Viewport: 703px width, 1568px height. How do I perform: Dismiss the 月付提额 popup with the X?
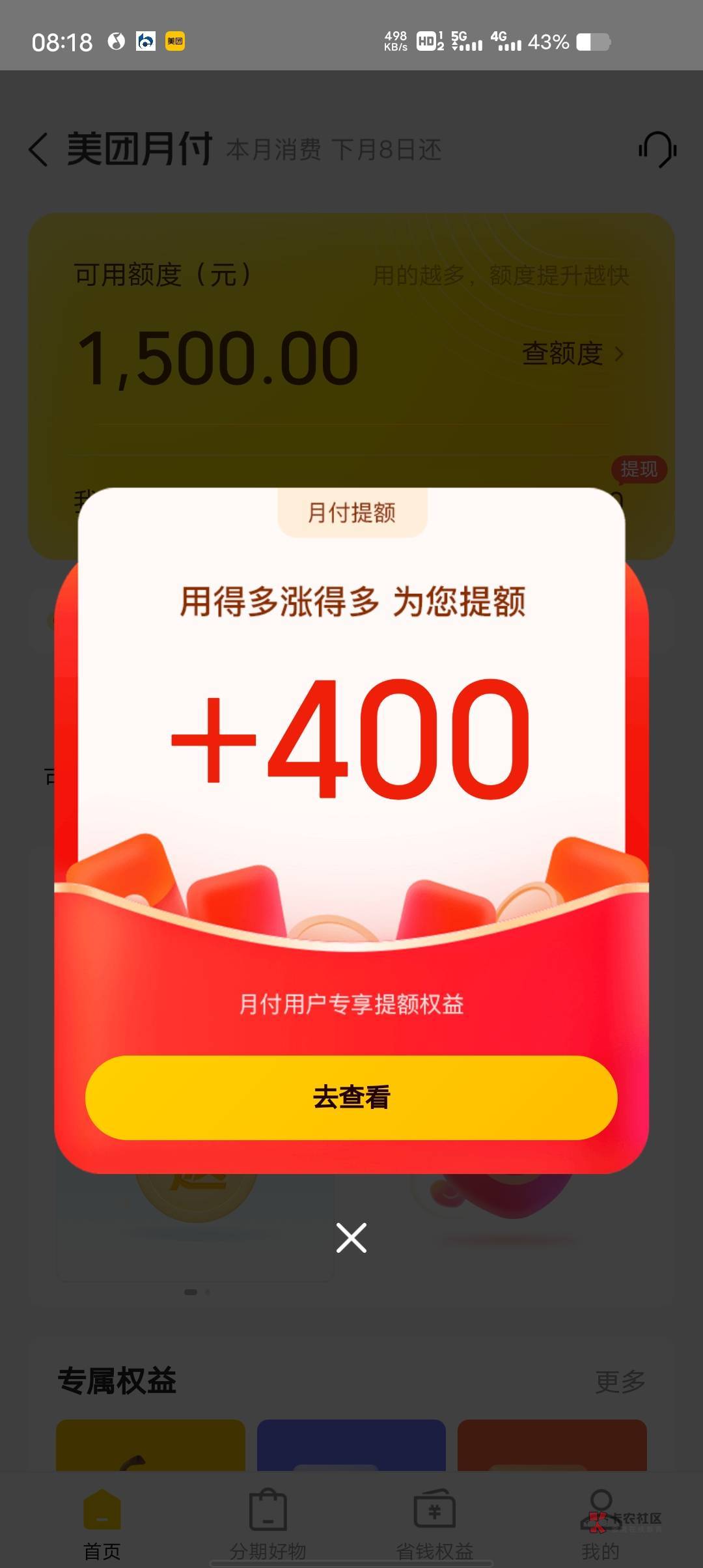[x=351, y=1237]
